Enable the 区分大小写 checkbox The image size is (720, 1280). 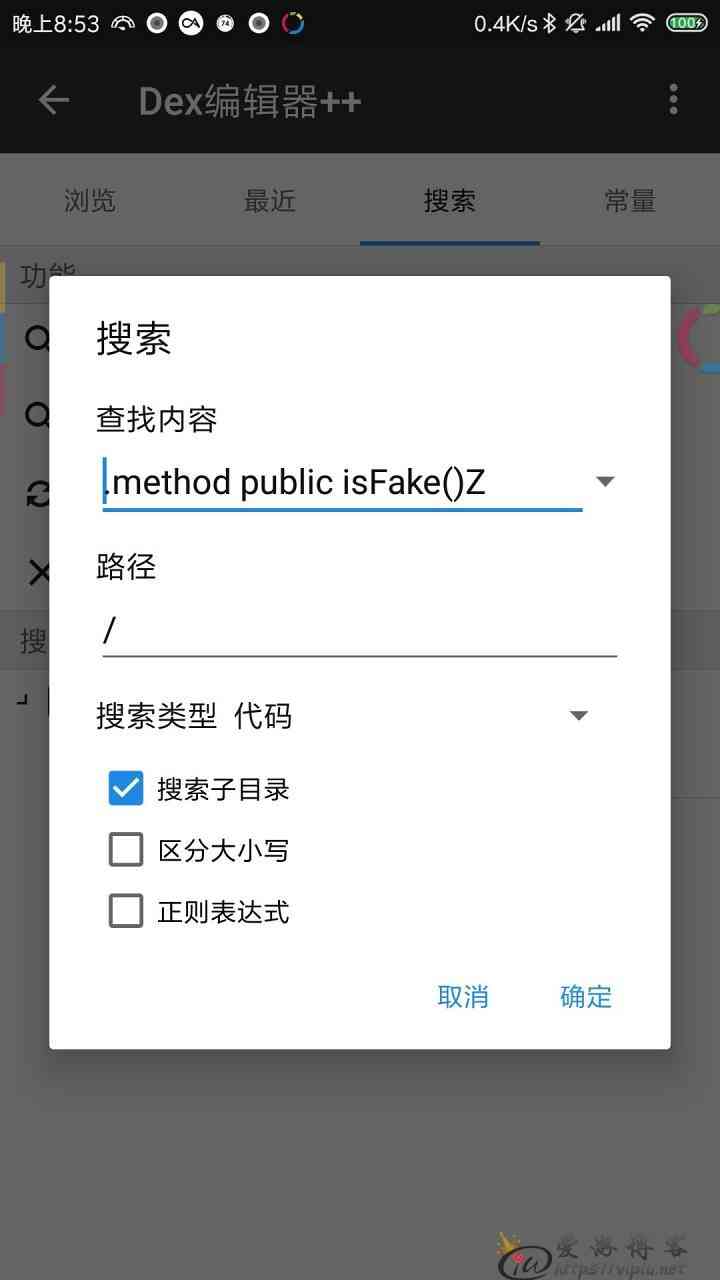coord(126,850)
